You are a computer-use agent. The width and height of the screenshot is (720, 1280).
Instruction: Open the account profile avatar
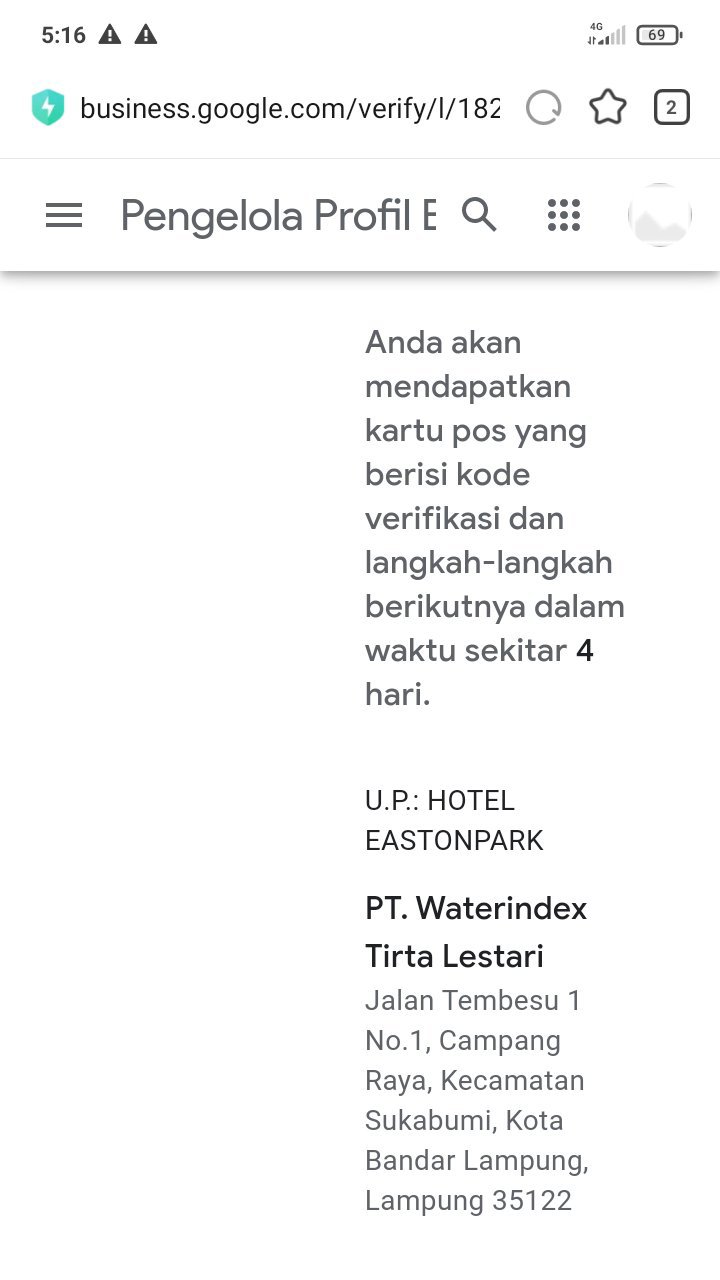pos(660,215)
